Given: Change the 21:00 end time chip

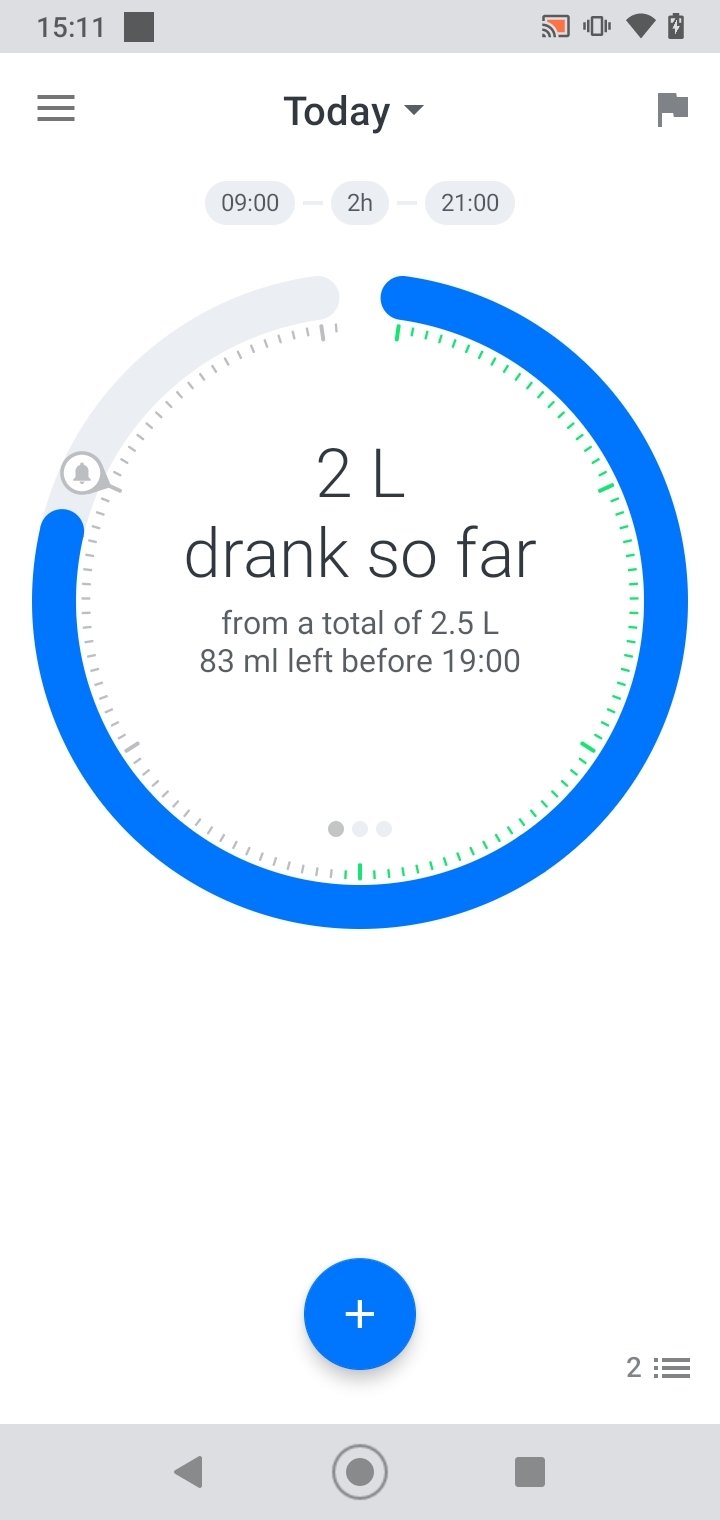Looking at the screenshot, I should pyautogui.click(x=470, y=203).
